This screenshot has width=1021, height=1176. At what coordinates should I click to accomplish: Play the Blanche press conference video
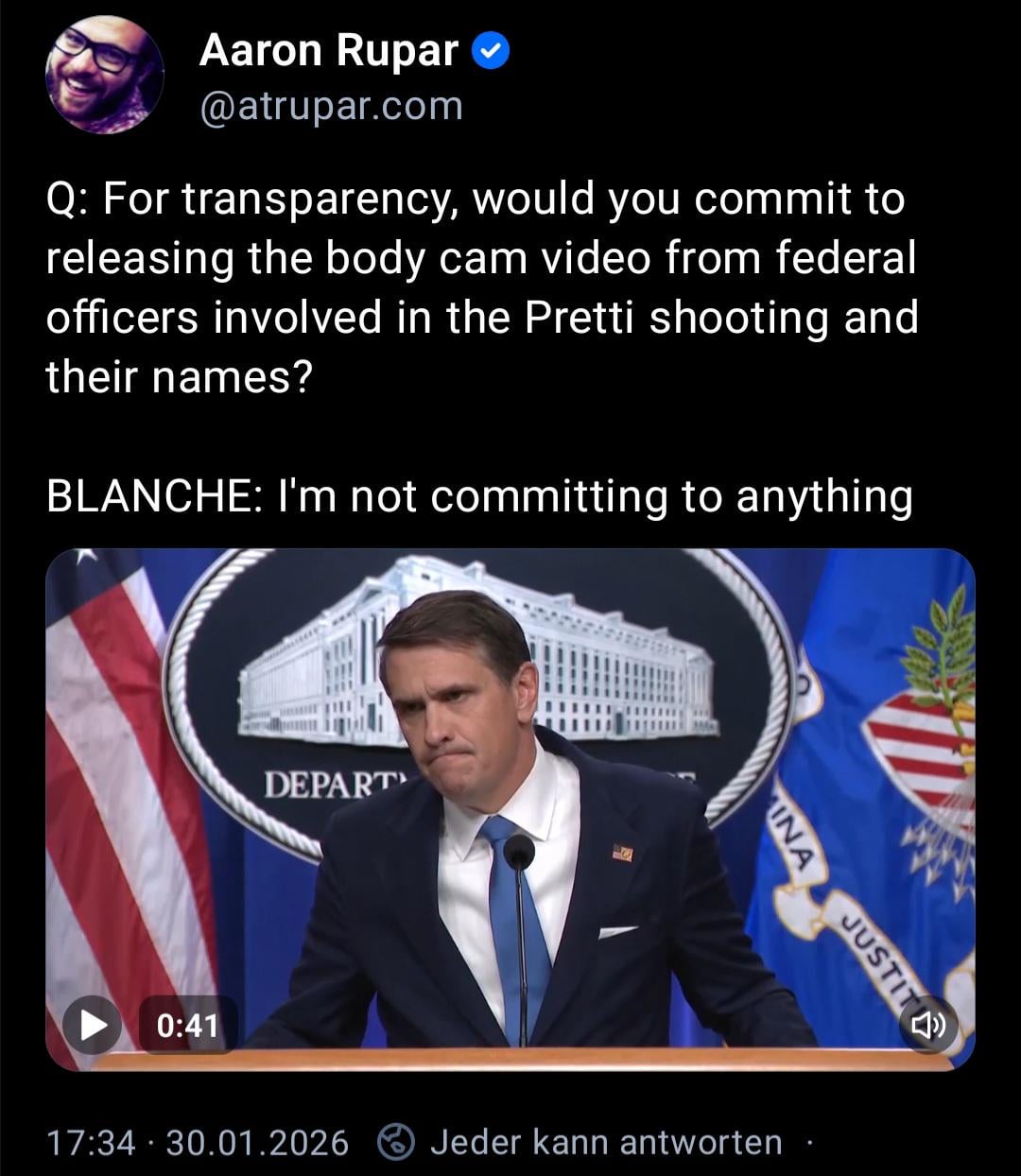point(93,1025)
